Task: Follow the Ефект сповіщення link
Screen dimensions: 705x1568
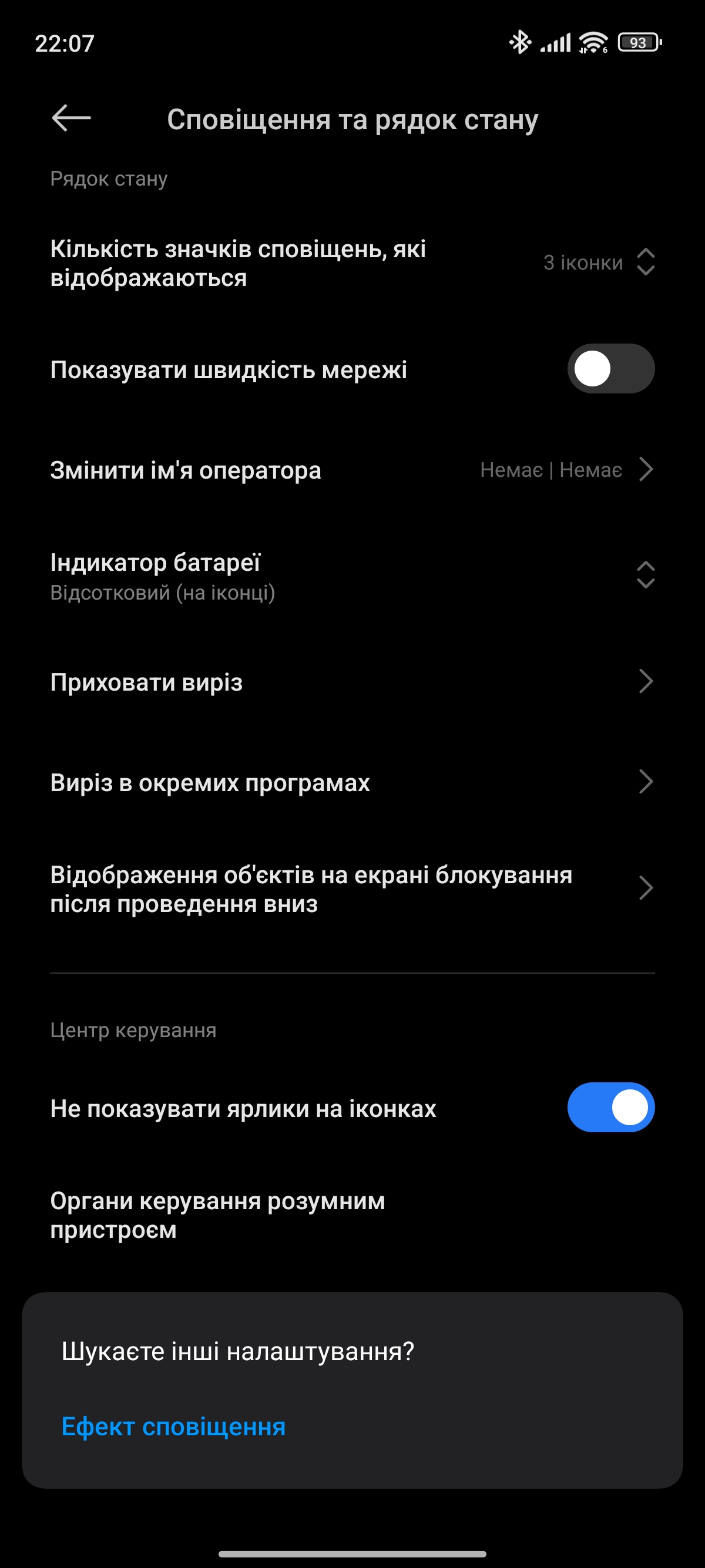Action: tap(173, 1426)
